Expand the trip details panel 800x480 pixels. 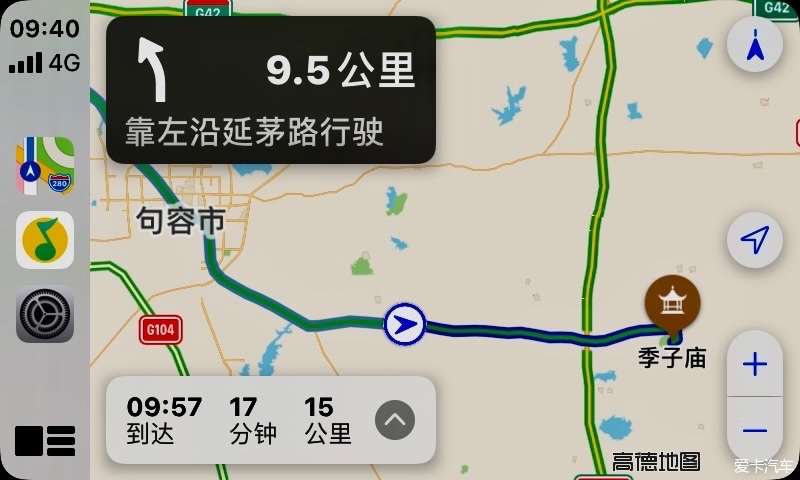tap(394, 420)
